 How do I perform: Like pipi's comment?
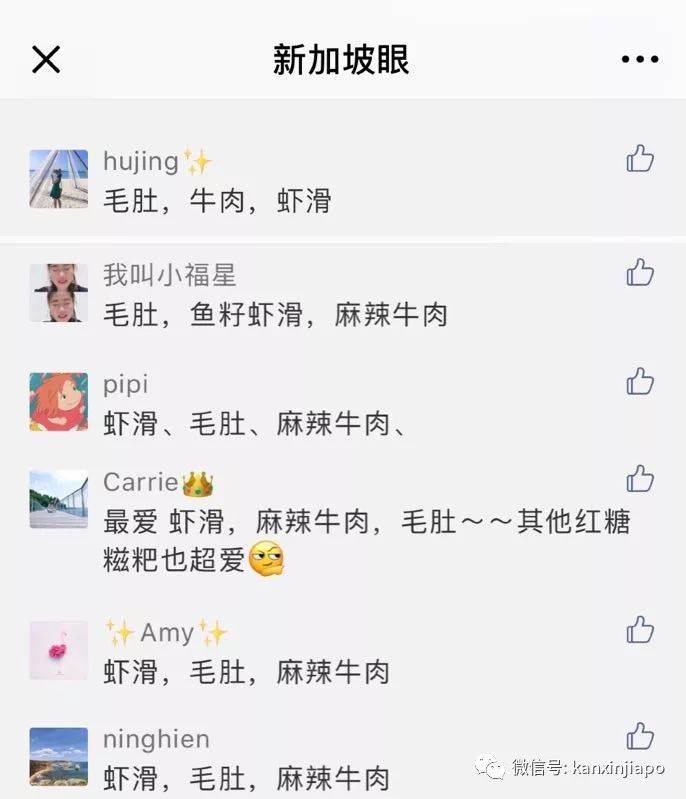click(x=640, y=381)
